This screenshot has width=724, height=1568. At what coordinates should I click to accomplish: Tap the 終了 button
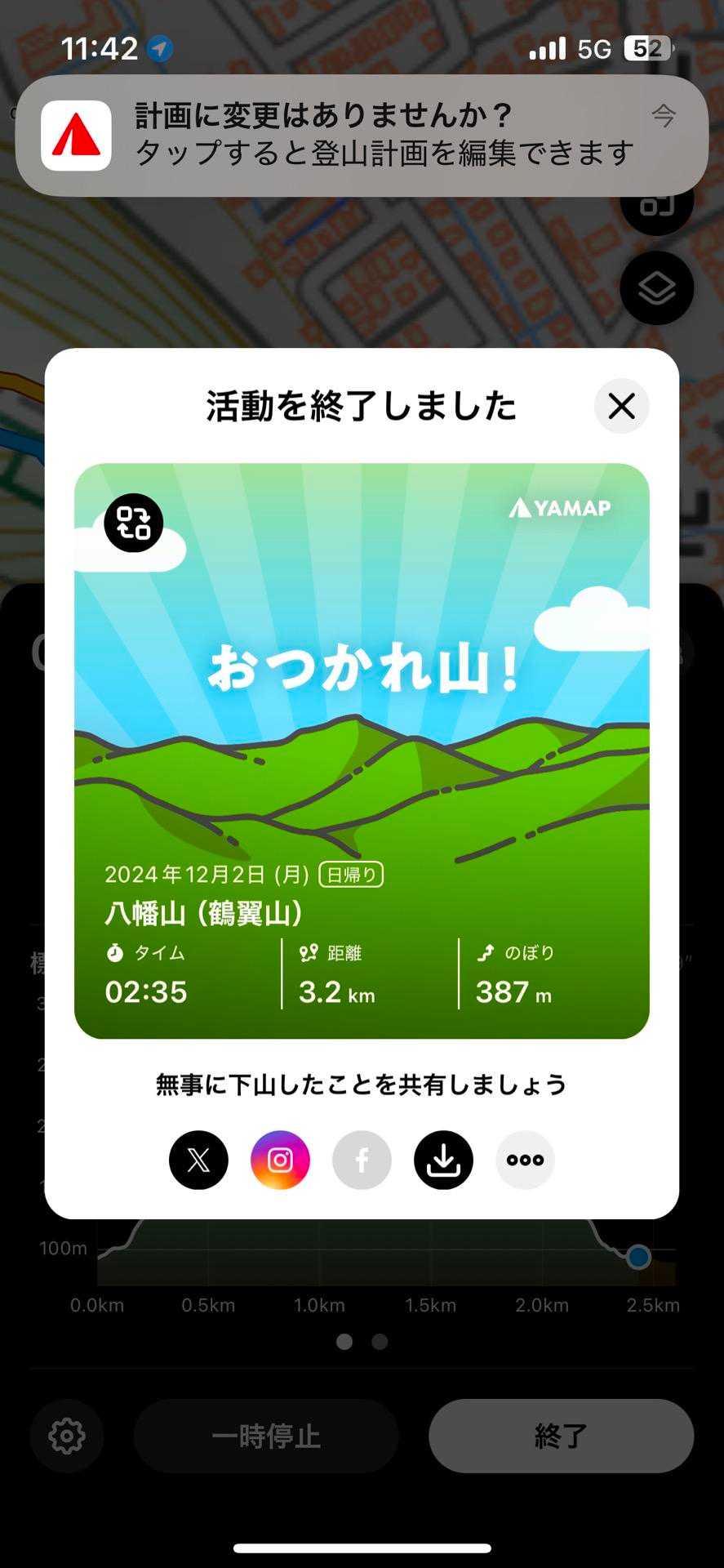coord(561,1436)
